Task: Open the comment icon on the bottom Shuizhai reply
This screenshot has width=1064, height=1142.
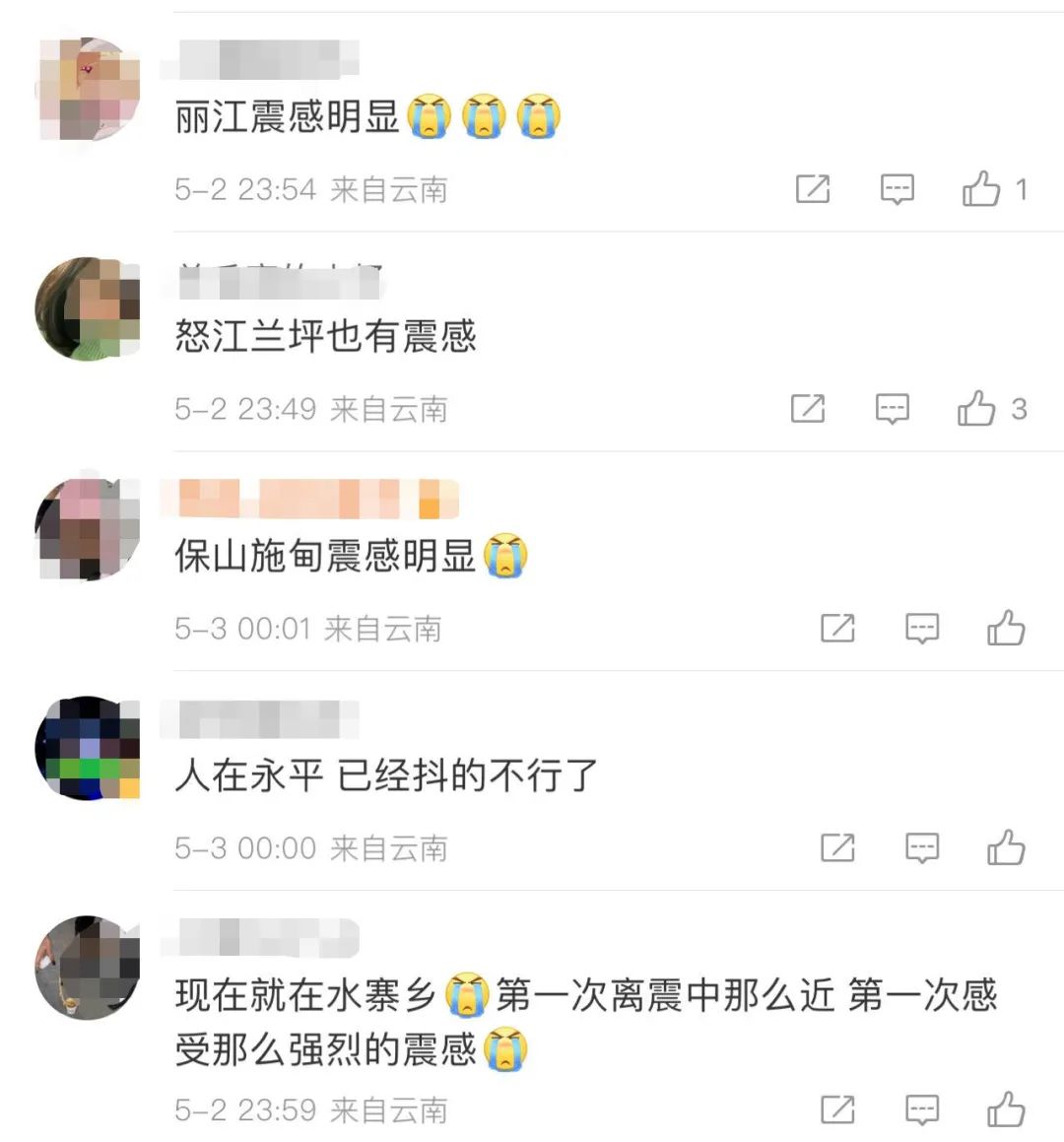Action: (922, 1108)
